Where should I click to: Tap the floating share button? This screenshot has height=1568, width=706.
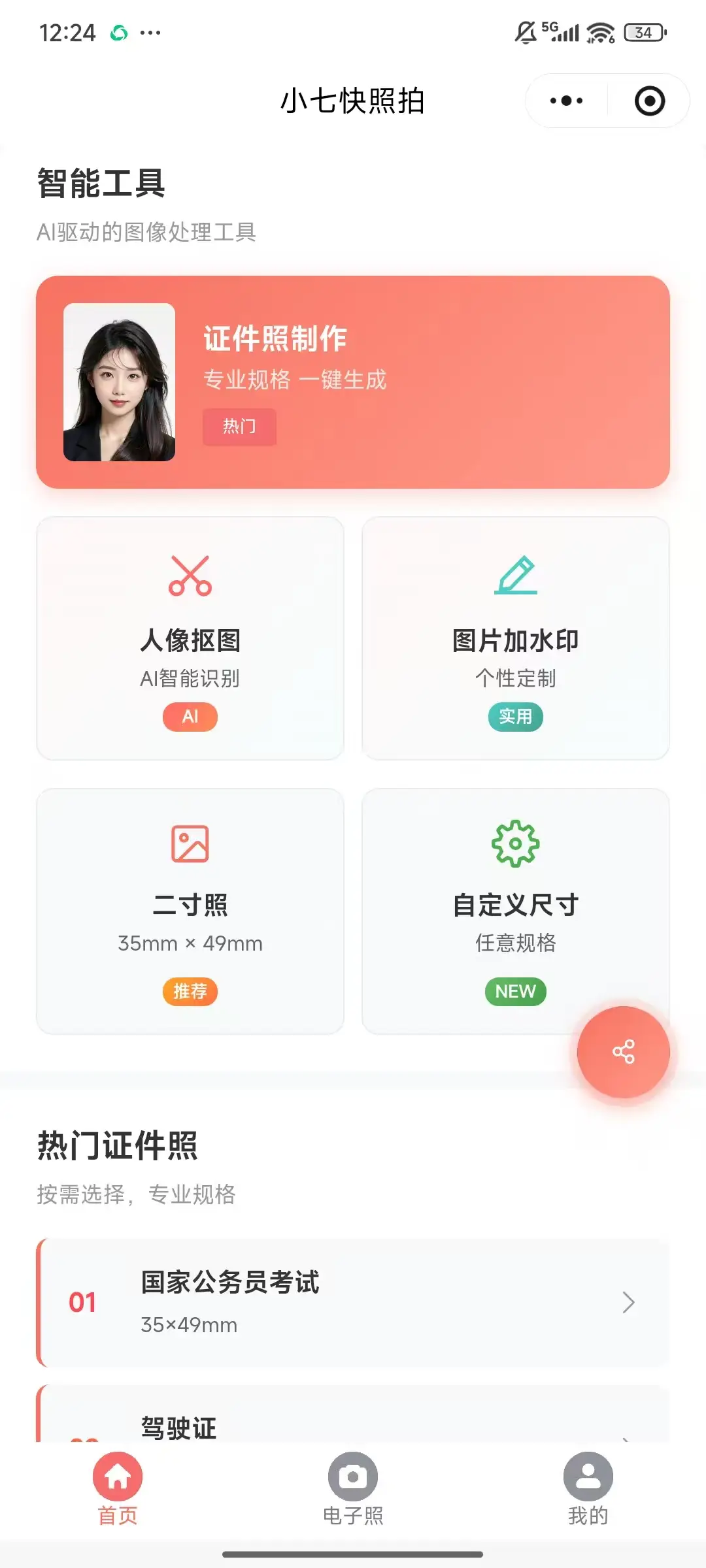tap(623, 1052)
